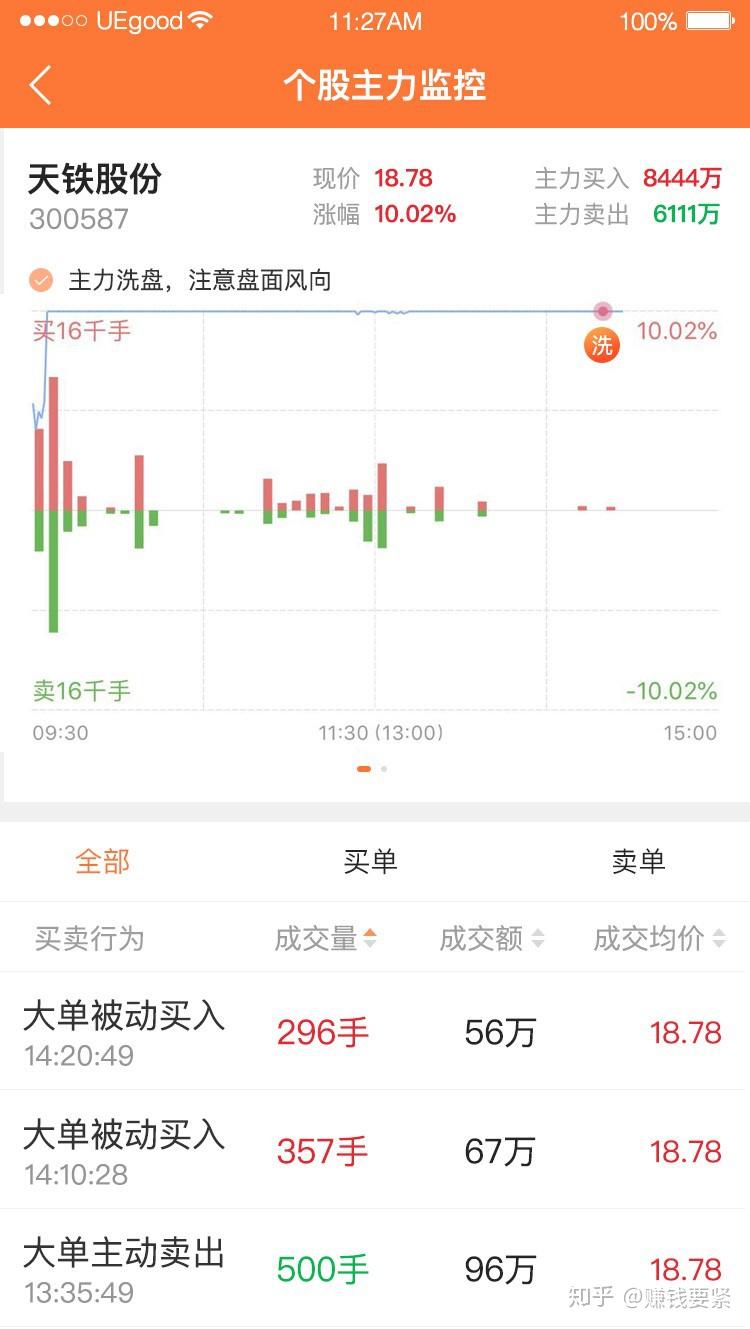750x1329 pixels.
Task: Tap the inactive gray page indicator dot
Action: [384, 769]
